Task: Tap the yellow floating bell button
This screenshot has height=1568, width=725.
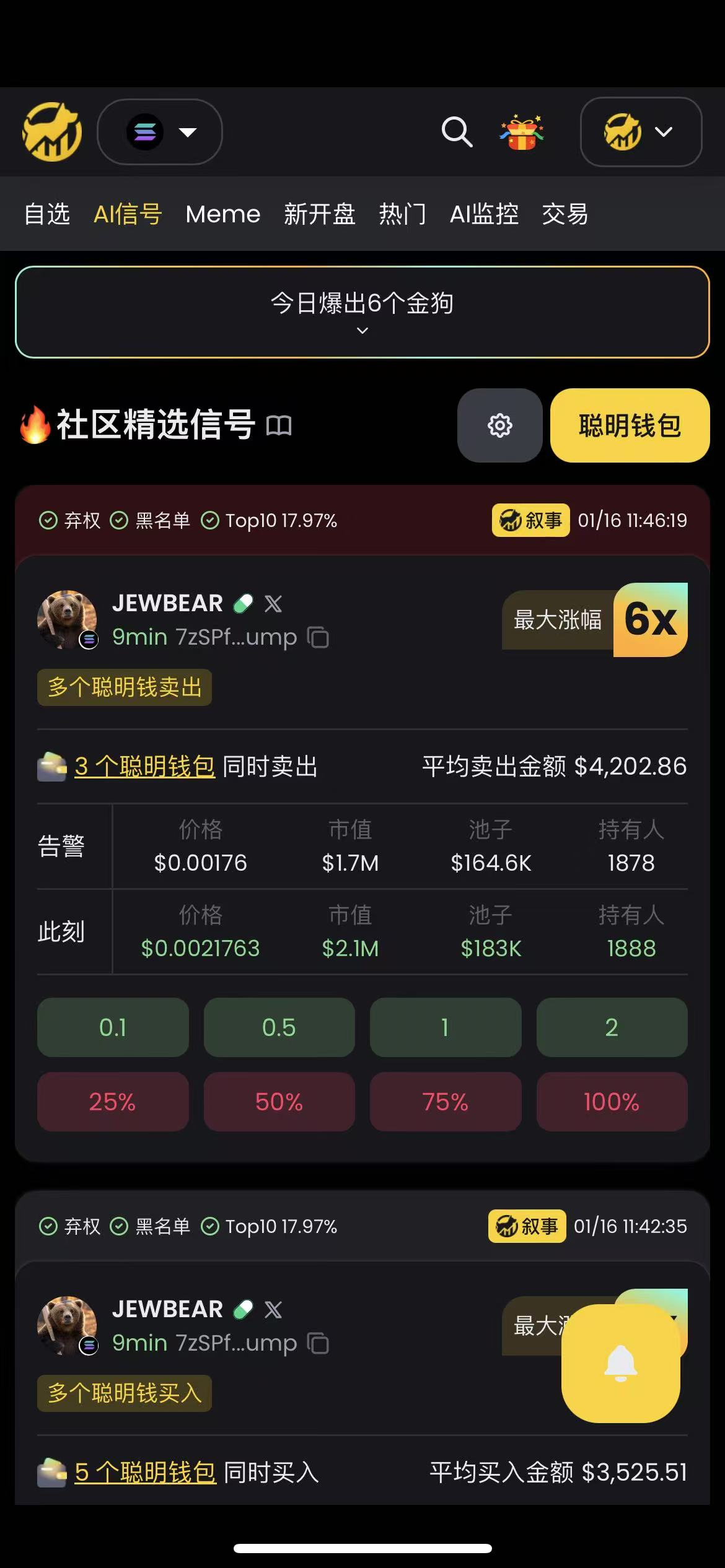Action: click(620, 1363)
